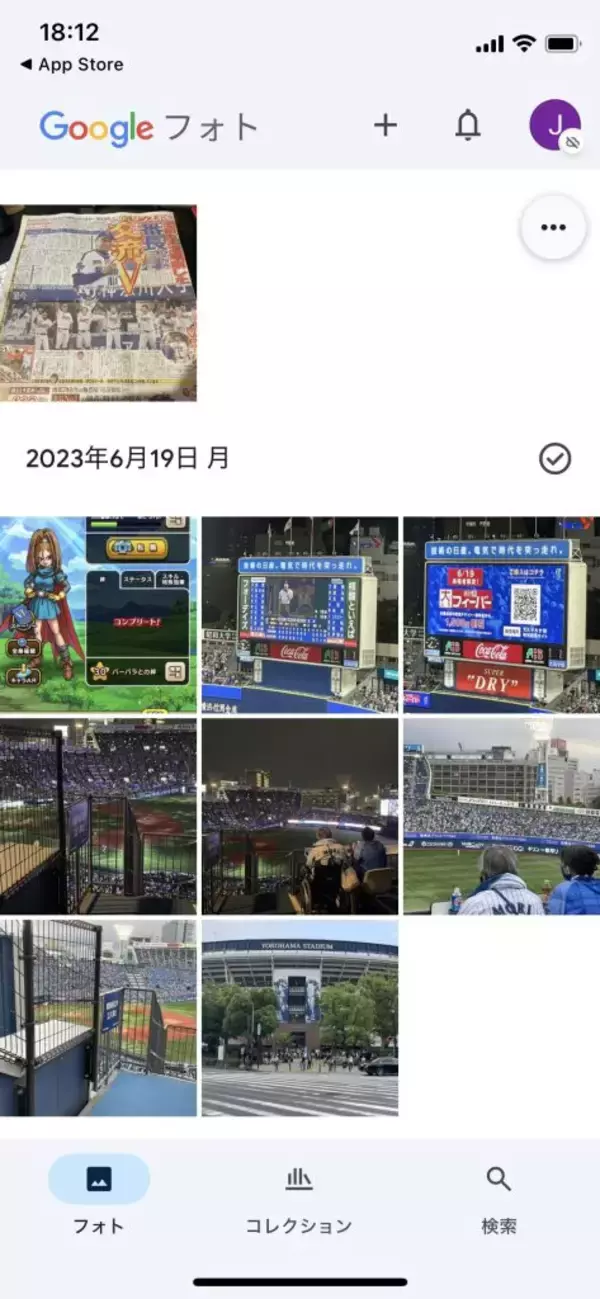Return to App Store via back link

[x=72, y=64]
